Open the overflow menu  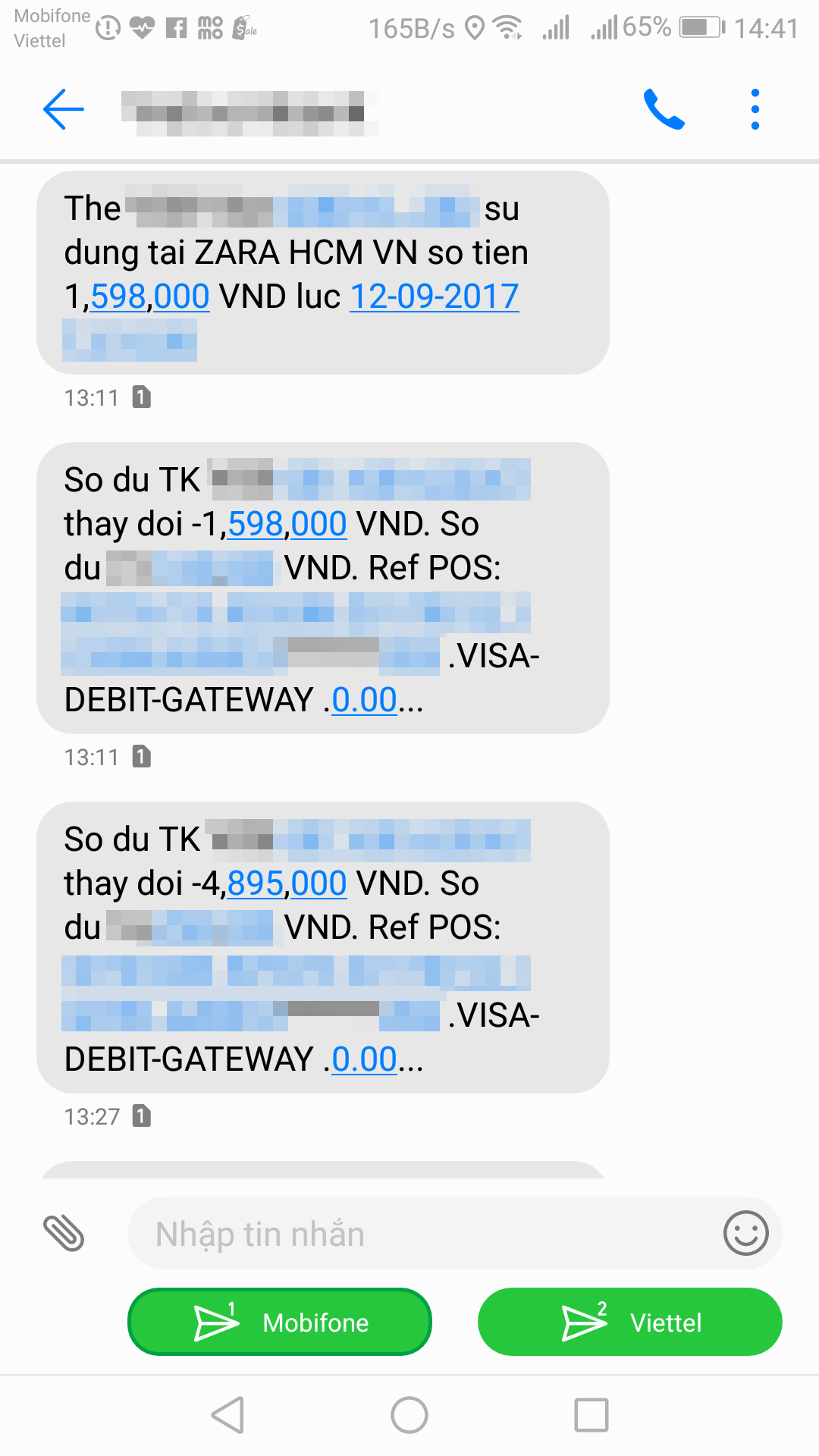pyautogui.click(x=755, y=109)
